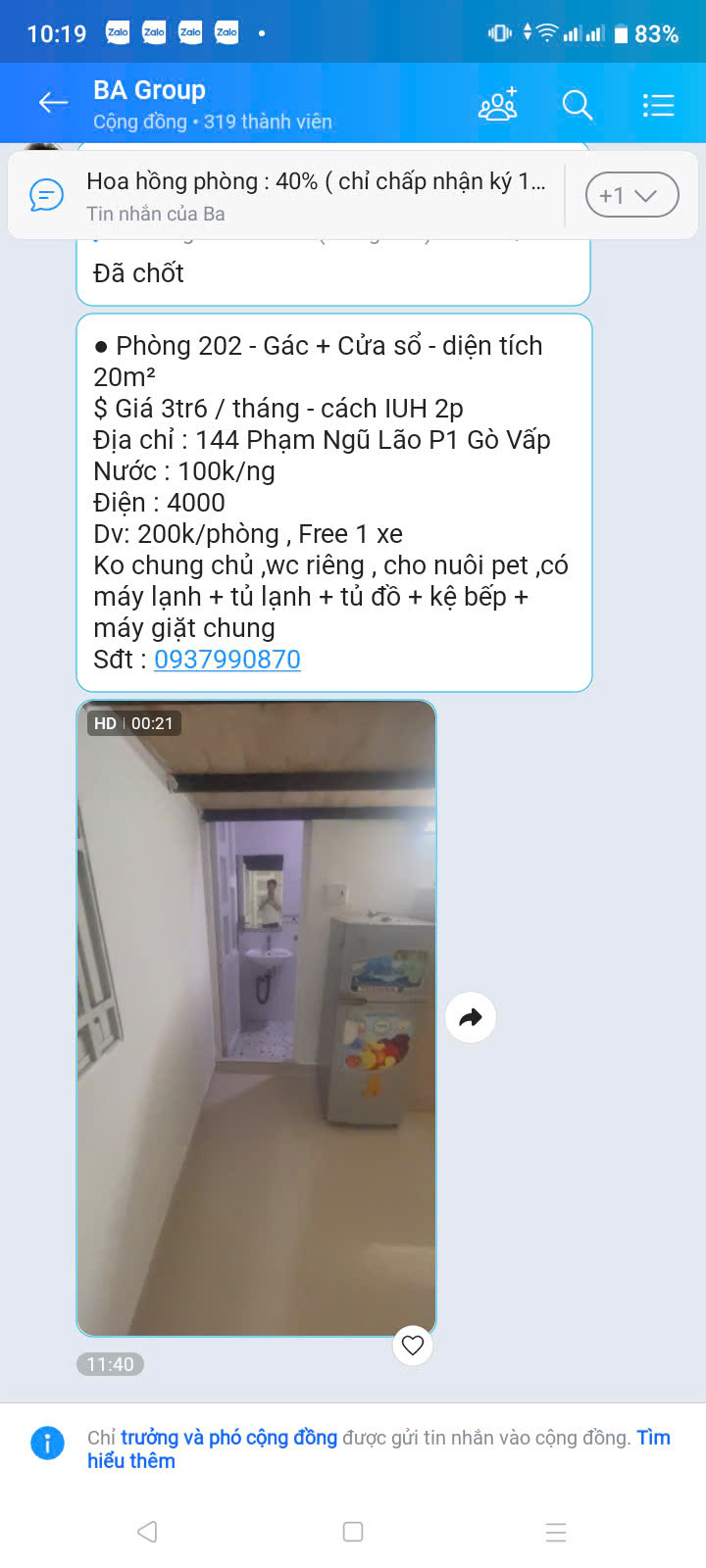Open the search icon in the chat header
Image resolution: width=706 pixels, height=1568 pixels.
[x=578, y=105]
